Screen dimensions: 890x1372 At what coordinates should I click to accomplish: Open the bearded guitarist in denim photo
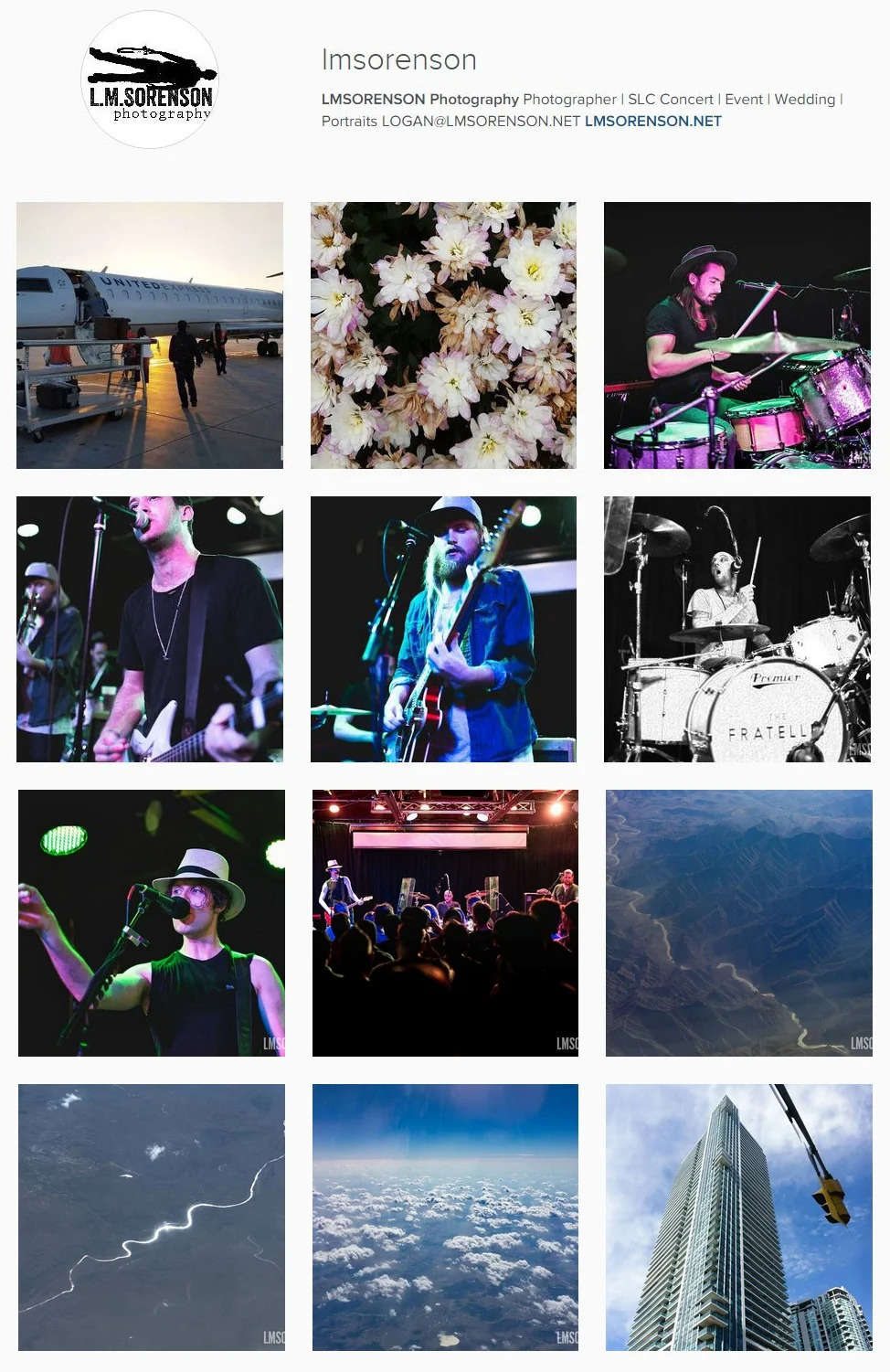[443, 629]
